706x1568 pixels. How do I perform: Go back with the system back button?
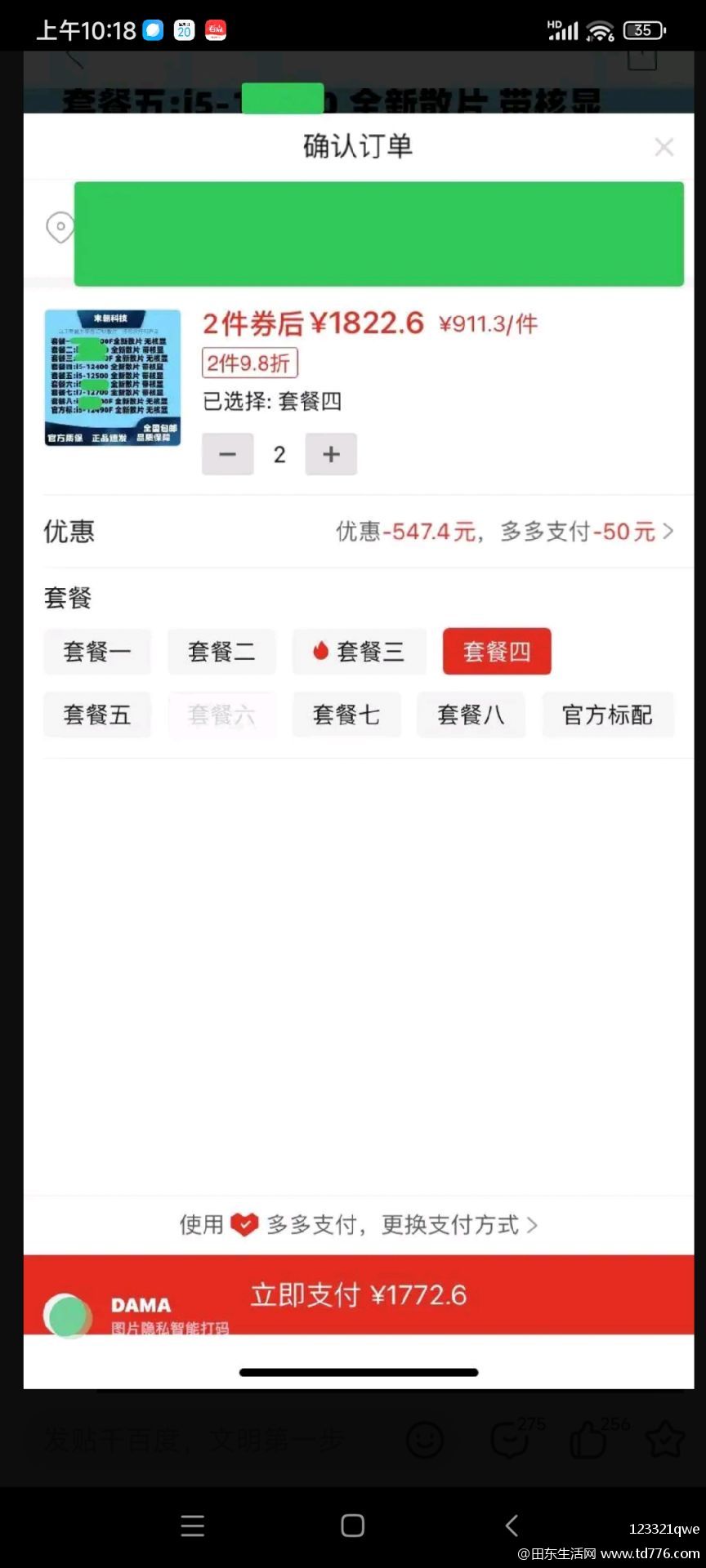coord(512,1525)
